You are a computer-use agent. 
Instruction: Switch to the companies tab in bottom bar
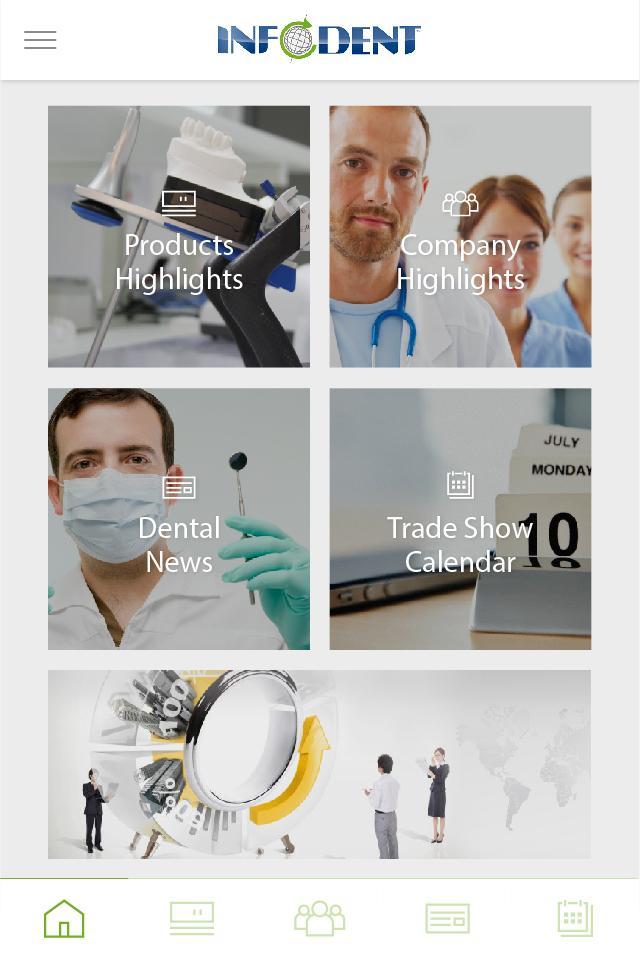[320, 918]
